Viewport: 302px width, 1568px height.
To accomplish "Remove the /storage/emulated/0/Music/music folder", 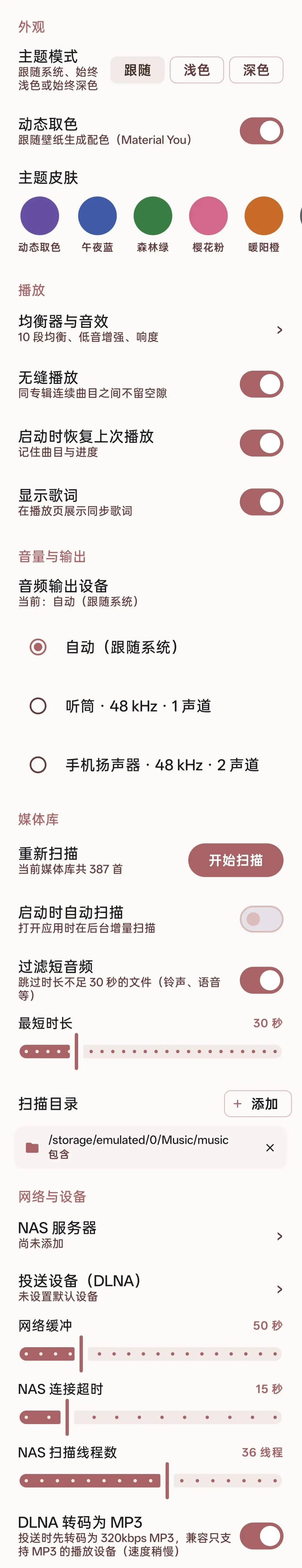I will [270, 1147].
